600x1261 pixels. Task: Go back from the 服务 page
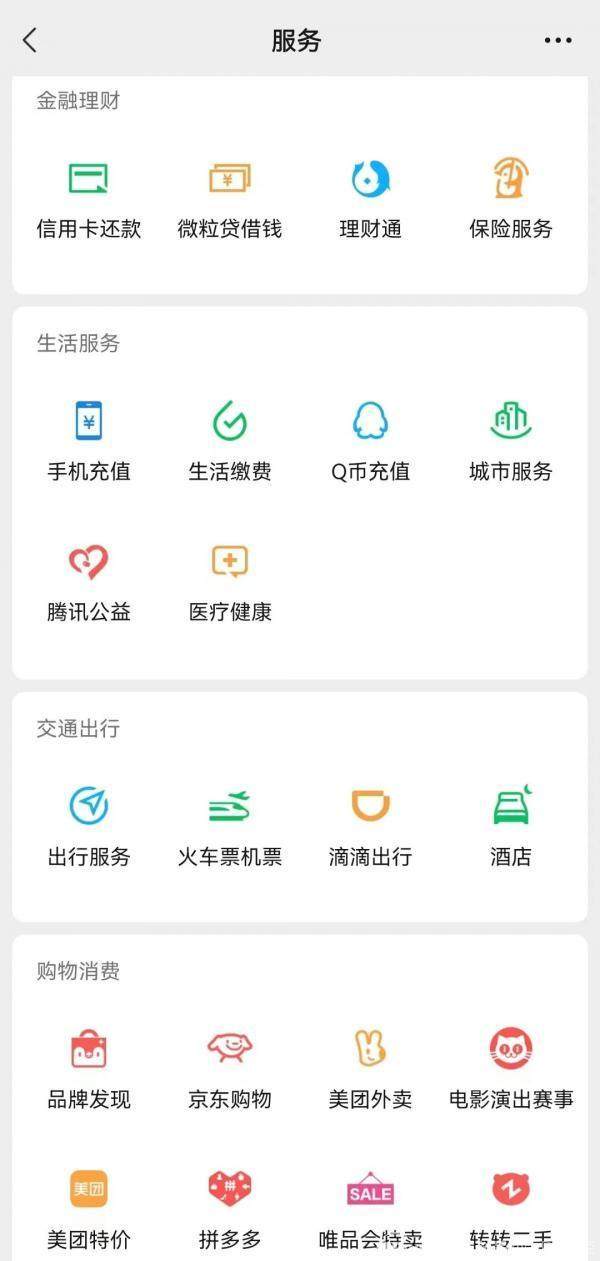[30, 40]
